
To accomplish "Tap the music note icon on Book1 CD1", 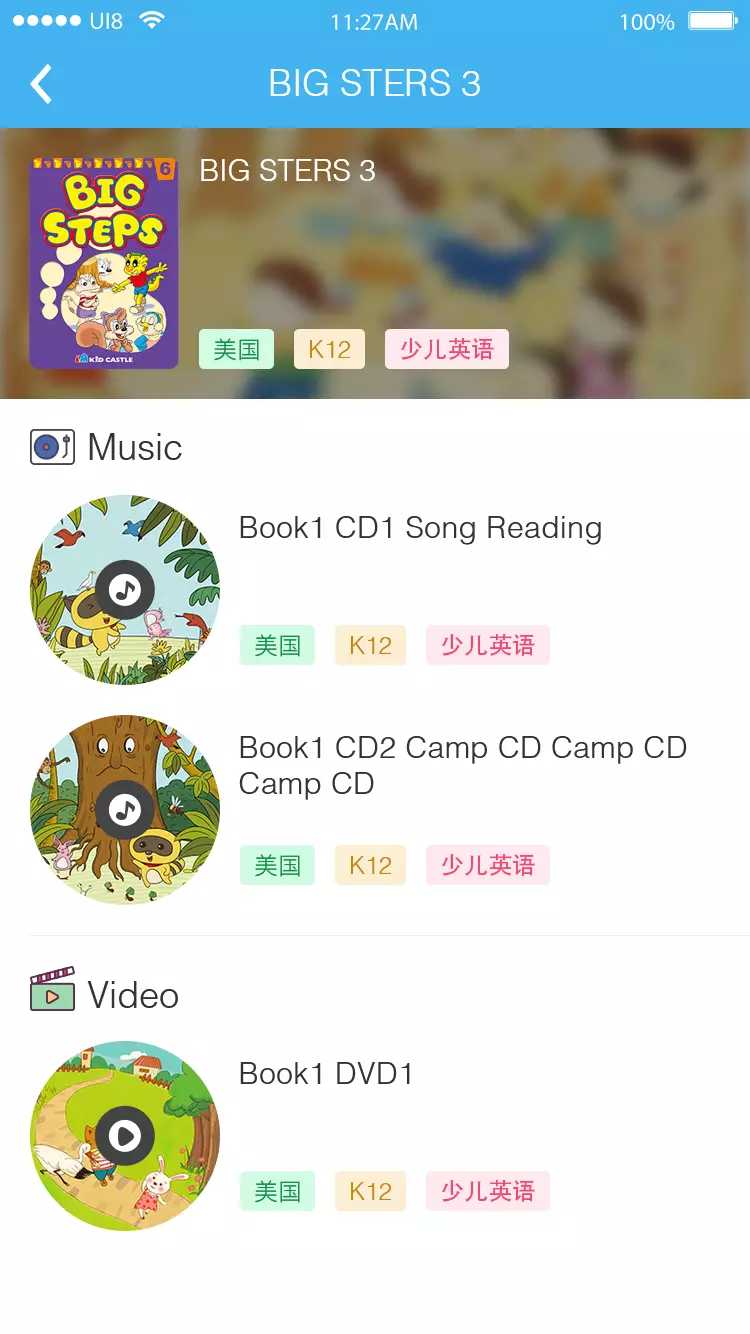I will click(x=124, y=589).
